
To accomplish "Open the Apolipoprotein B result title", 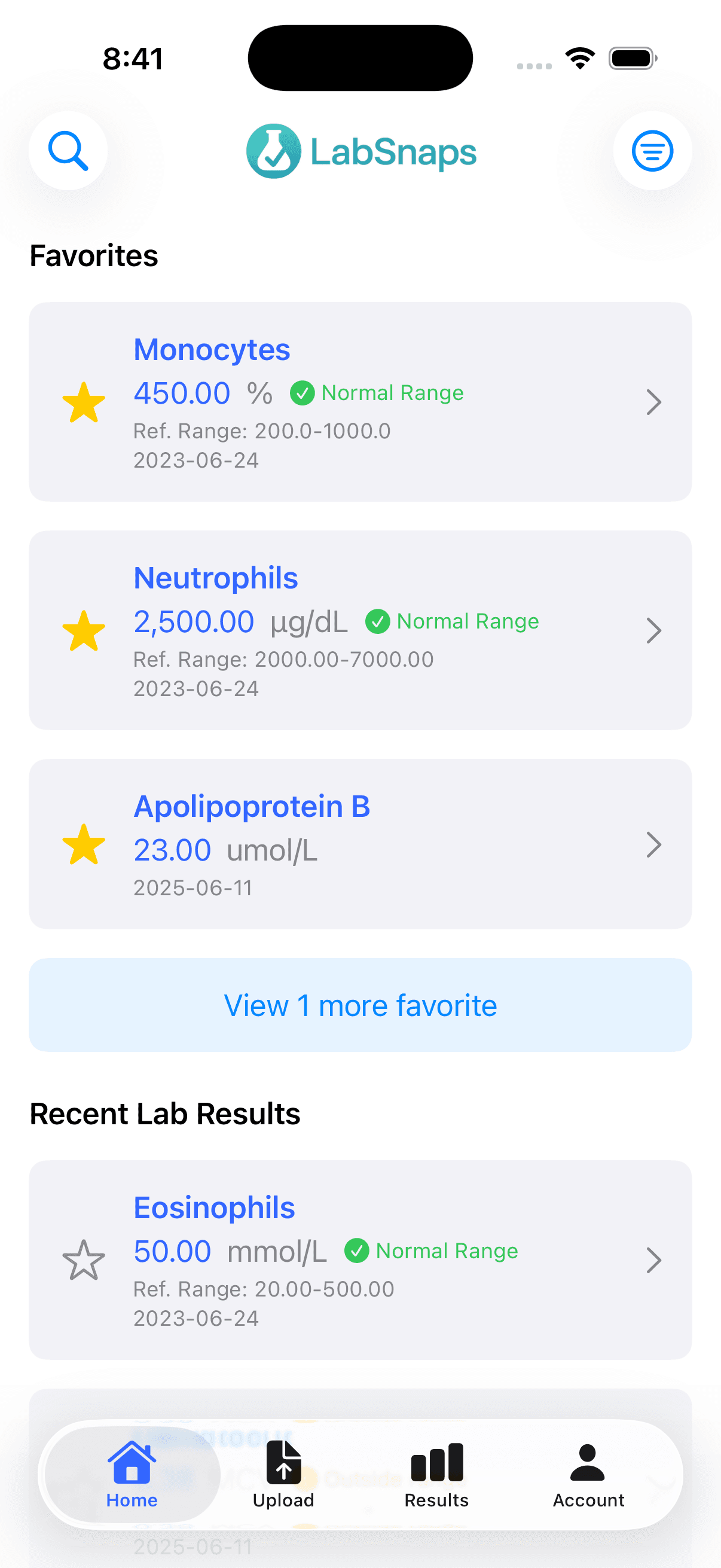I will 252,807.
